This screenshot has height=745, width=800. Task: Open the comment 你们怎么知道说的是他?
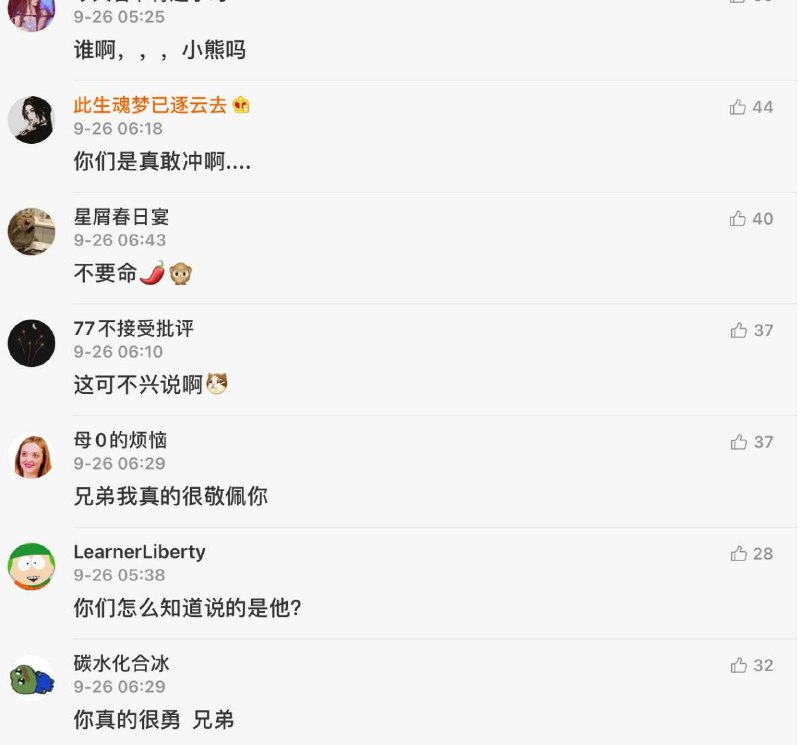187,607
